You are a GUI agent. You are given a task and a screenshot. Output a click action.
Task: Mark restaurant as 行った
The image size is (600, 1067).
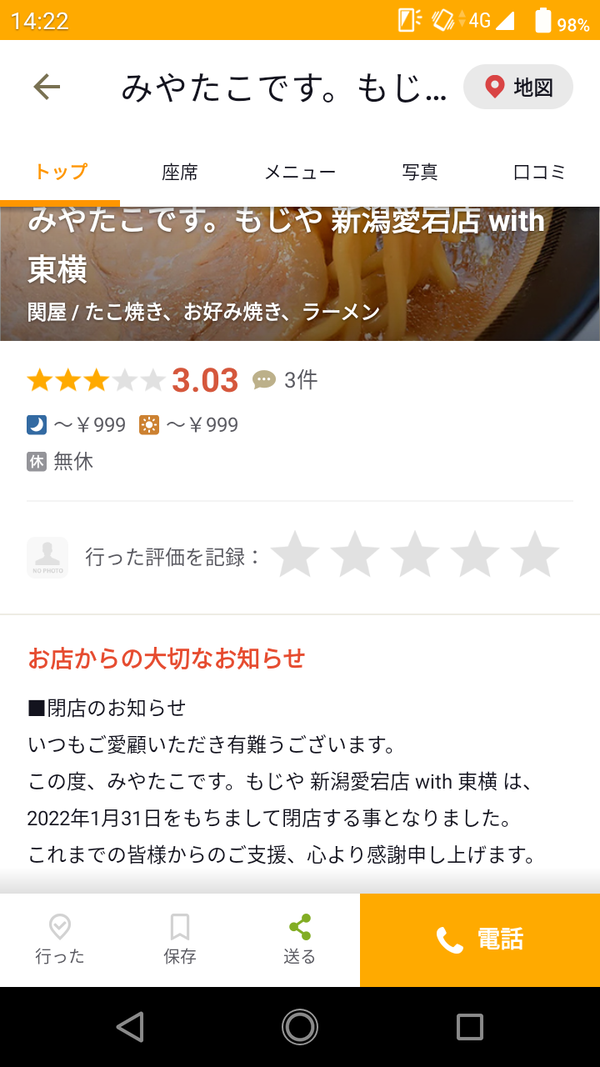coord(60,940)
